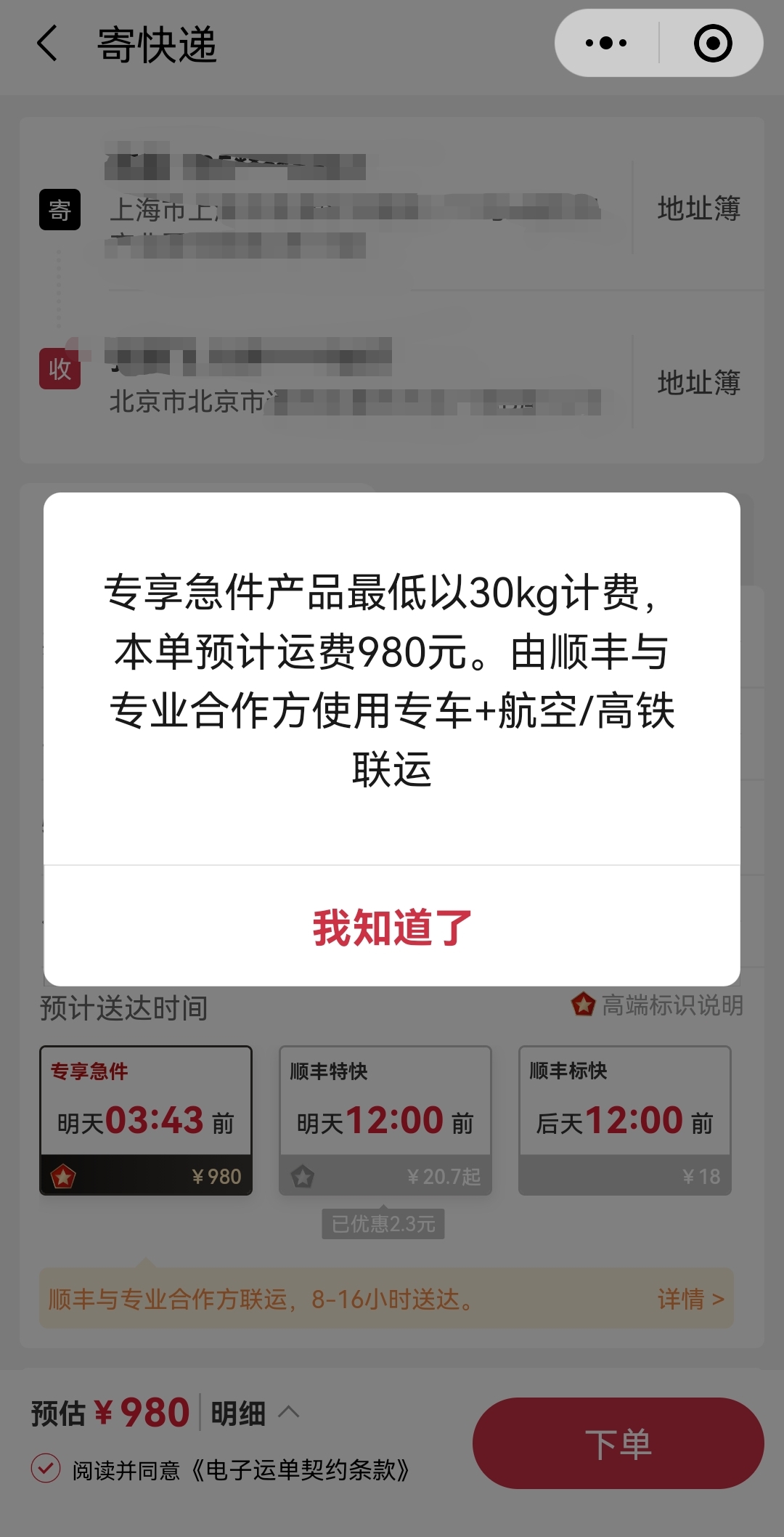Open 详情 for the joint transport notice
The height and width of the screenshot is (1537, 784).
point(690,1299)
